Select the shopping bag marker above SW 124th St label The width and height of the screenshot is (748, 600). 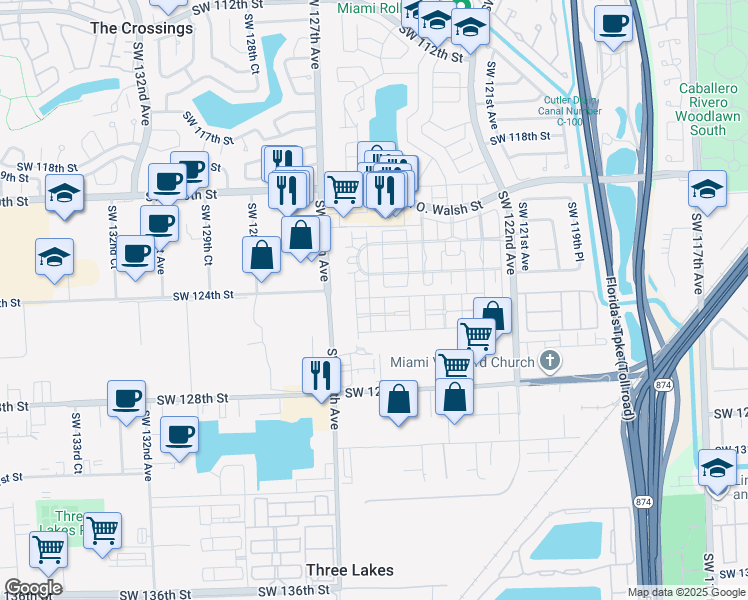tap(261, 254)
